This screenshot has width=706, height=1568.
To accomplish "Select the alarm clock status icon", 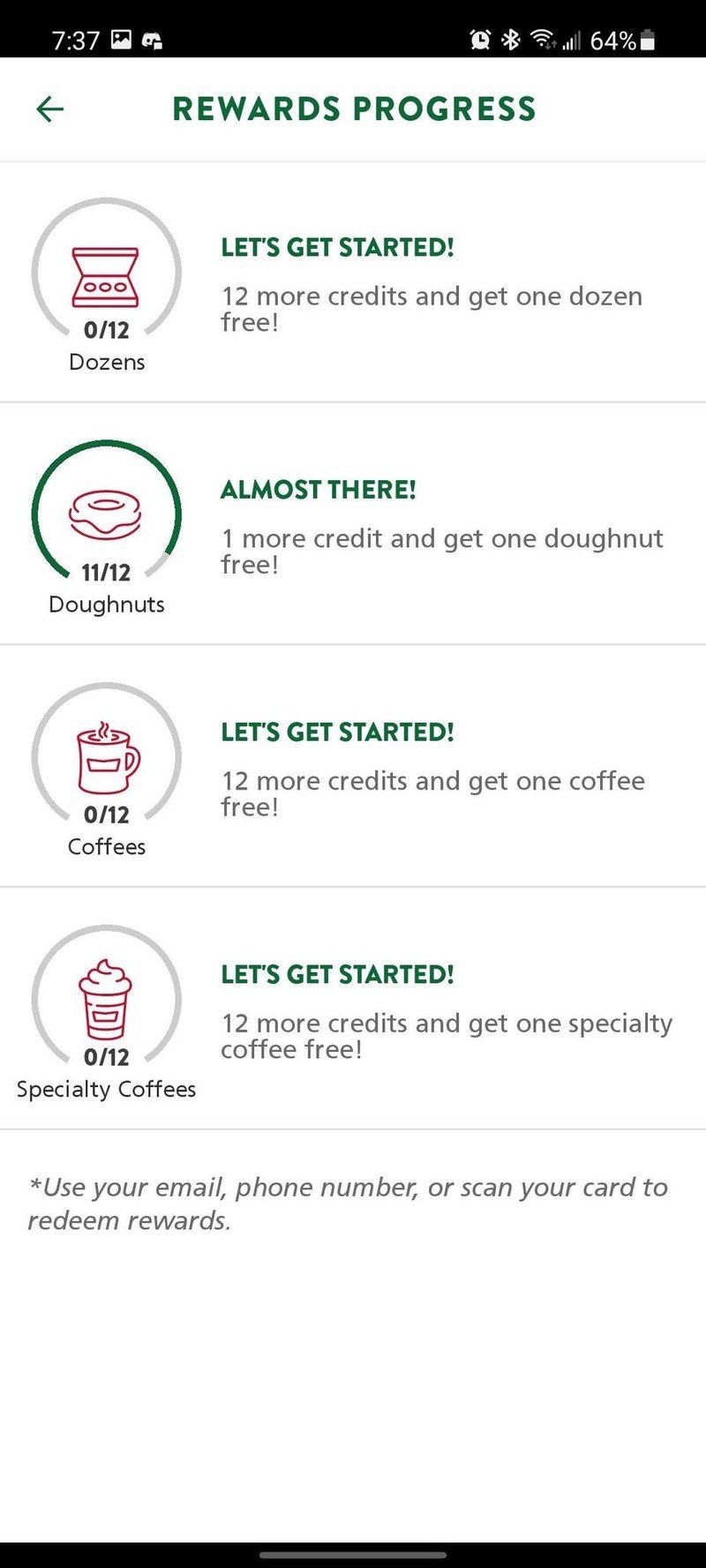I will click(478, 40).
